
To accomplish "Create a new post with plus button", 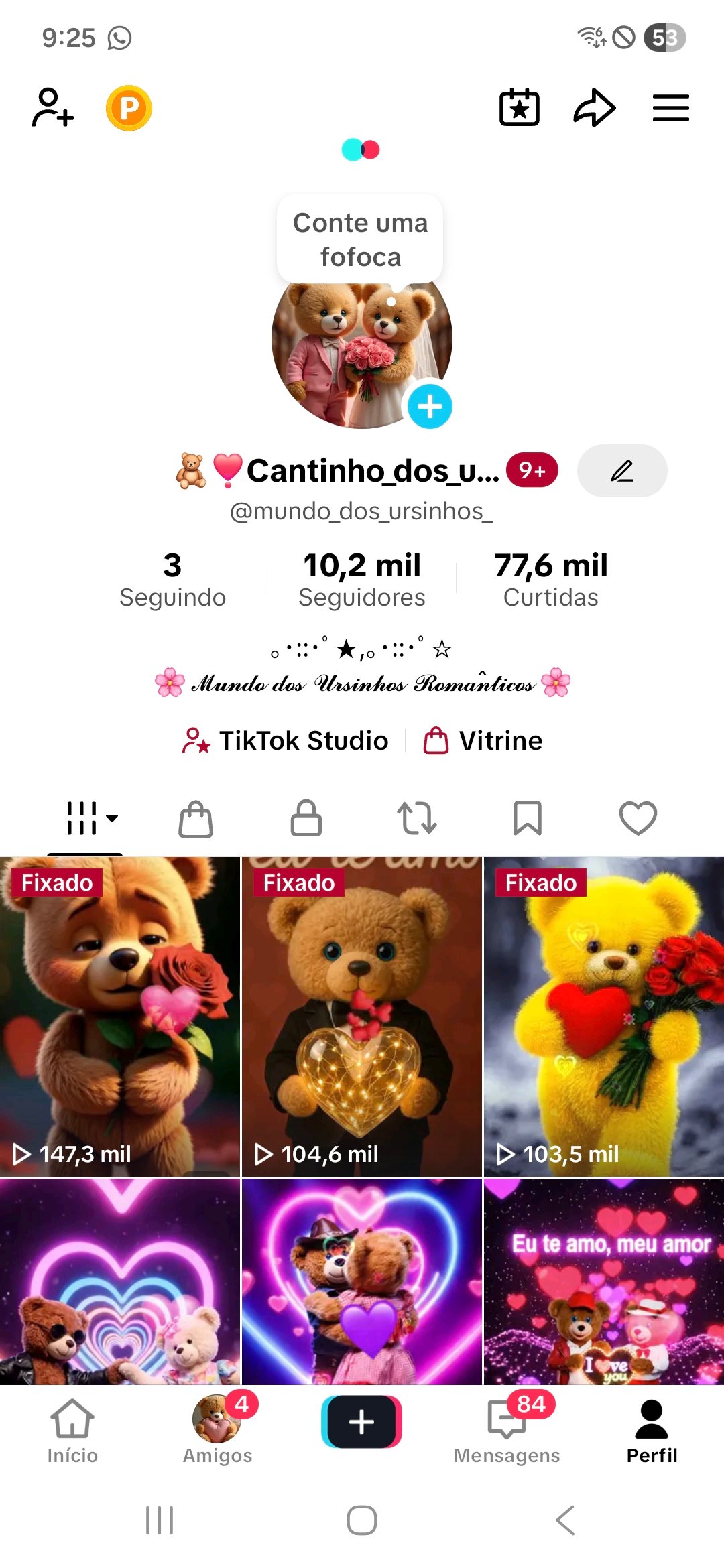I will (362, 1422).
